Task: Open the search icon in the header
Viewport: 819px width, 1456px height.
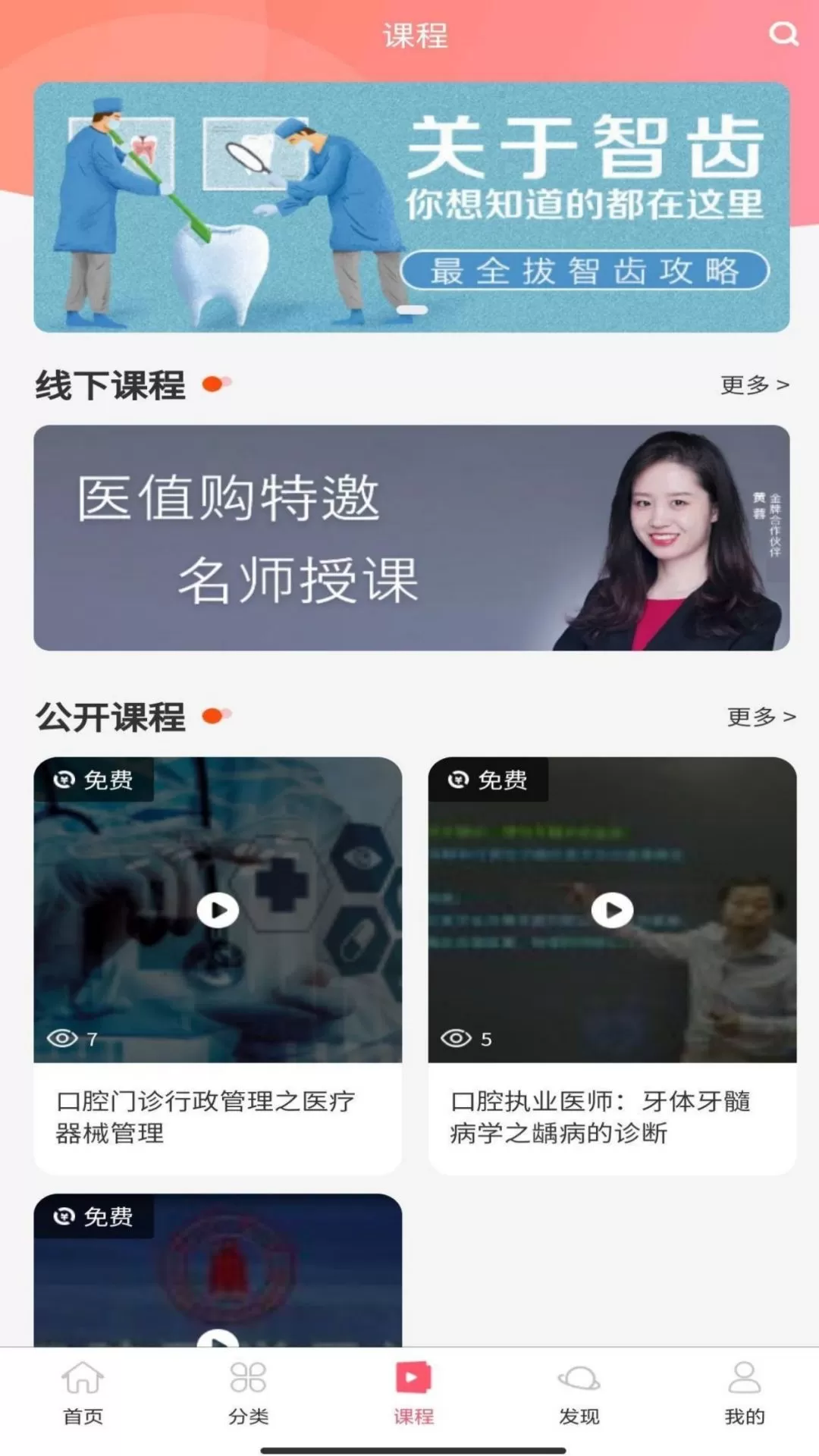Action: [x=783, y=34]
